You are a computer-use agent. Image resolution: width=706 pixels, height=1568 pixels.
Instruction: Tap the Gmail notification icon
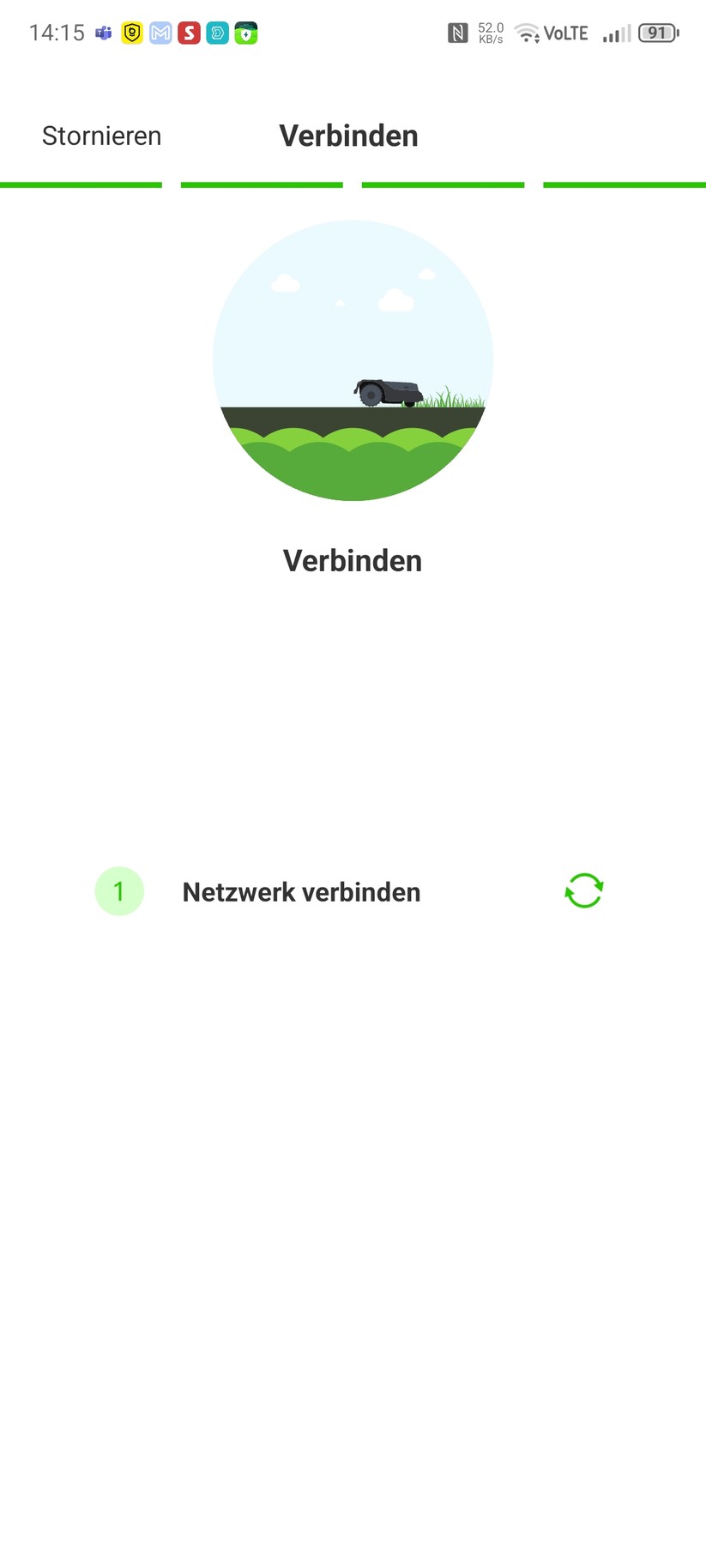[160, 33]
